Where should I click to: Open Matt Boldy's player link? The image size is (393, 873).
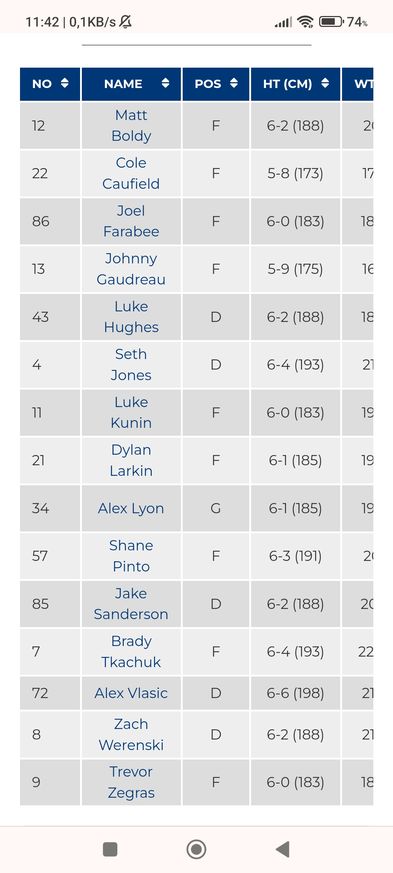point(131,125)
